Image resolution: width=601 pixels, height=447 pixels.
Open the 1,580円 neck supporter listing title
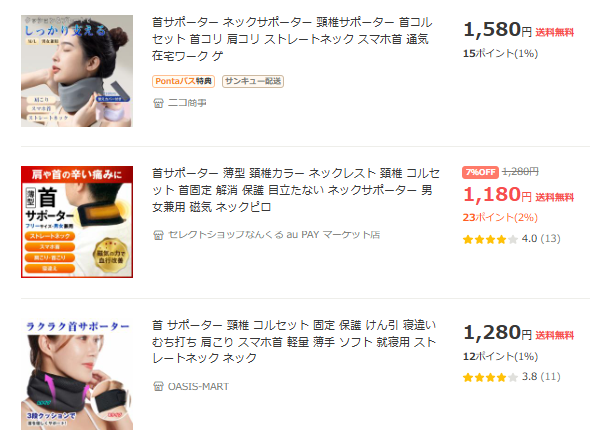pyautogui.click(x=295, y=40)
